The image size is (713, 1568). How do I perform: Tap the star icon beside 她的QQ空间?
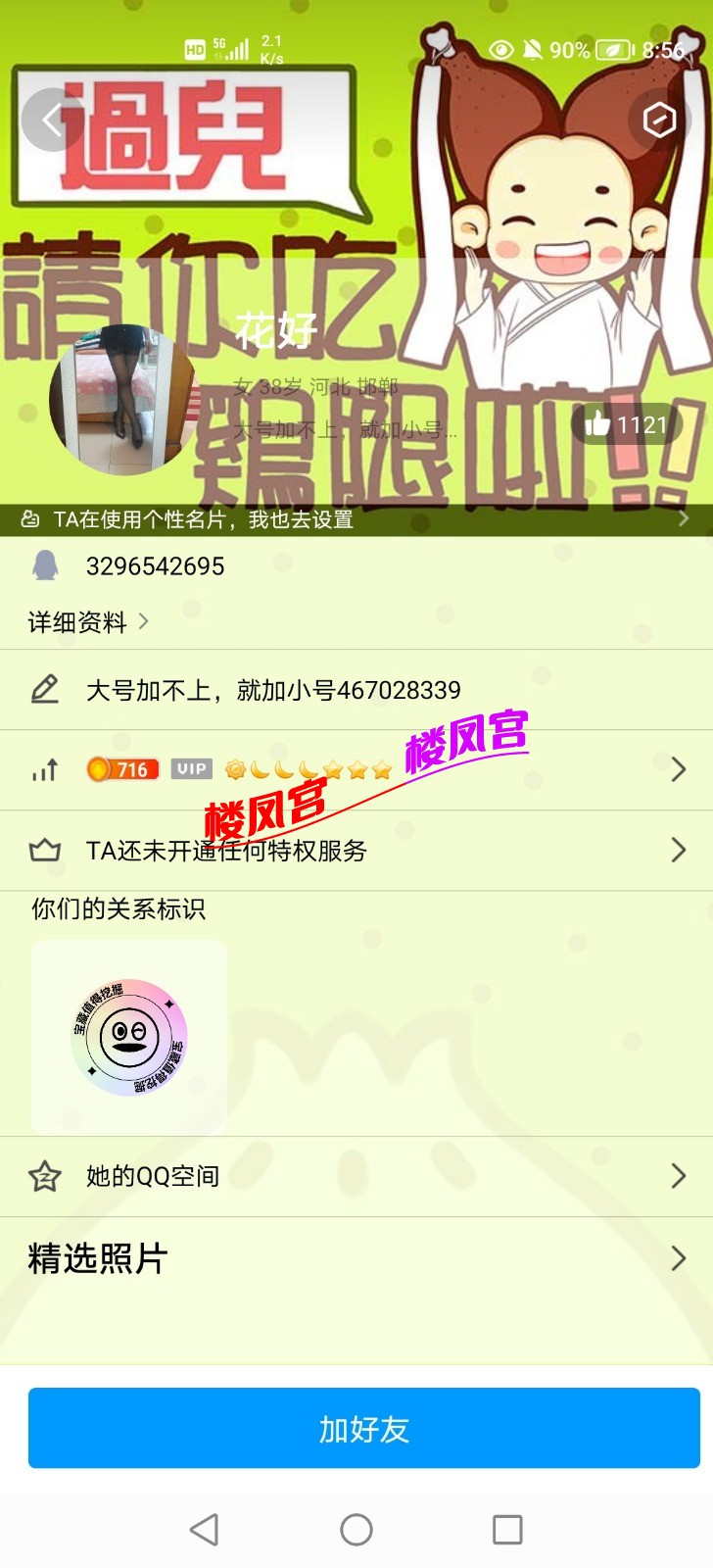pyautogui.click(x=43, y=1176)
